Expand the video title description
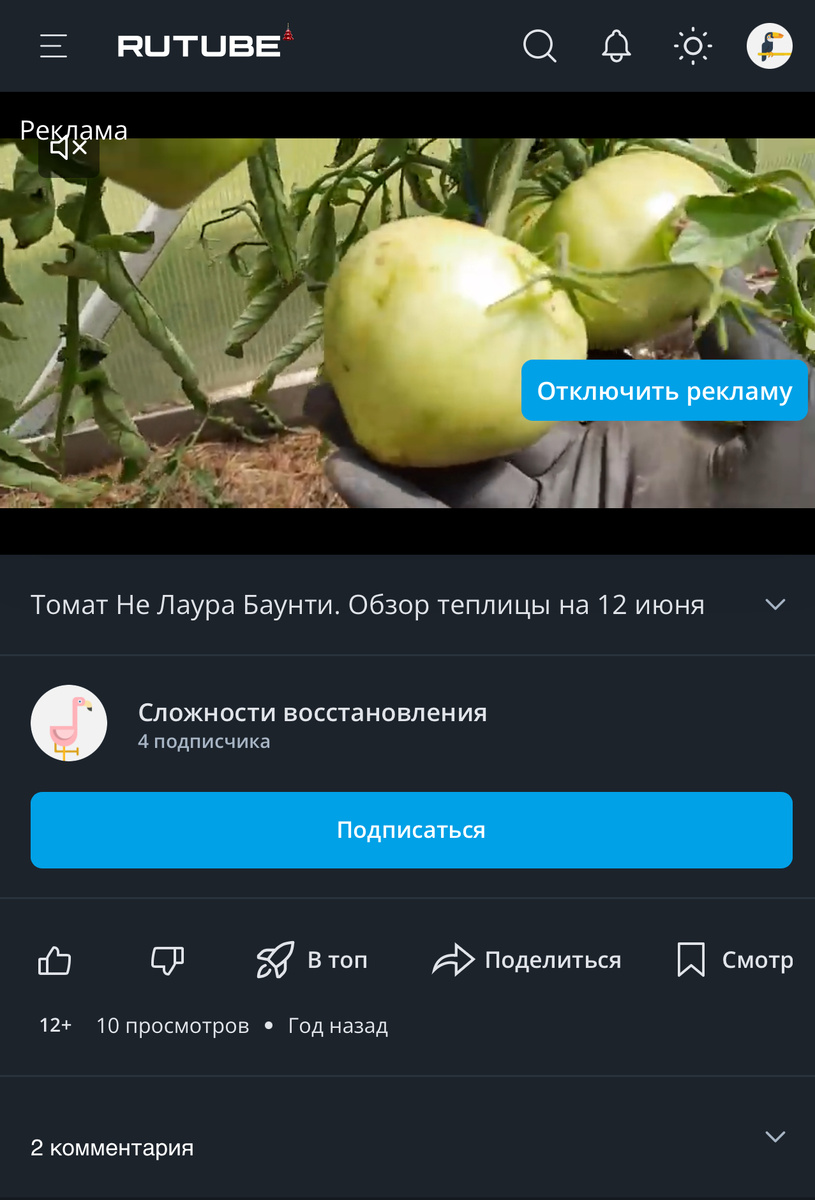Viewport: 815px width, 1200px height. tap(774, 605)
